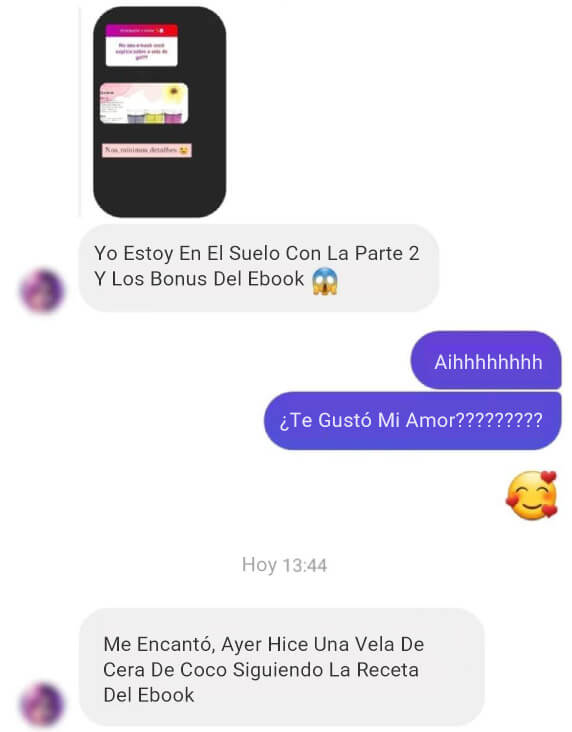The width and height of the screenshot is (572, 732).
Task: Open sender's avatar beside the Bonus Del Ebook message
Action: [x=42, y=290]
